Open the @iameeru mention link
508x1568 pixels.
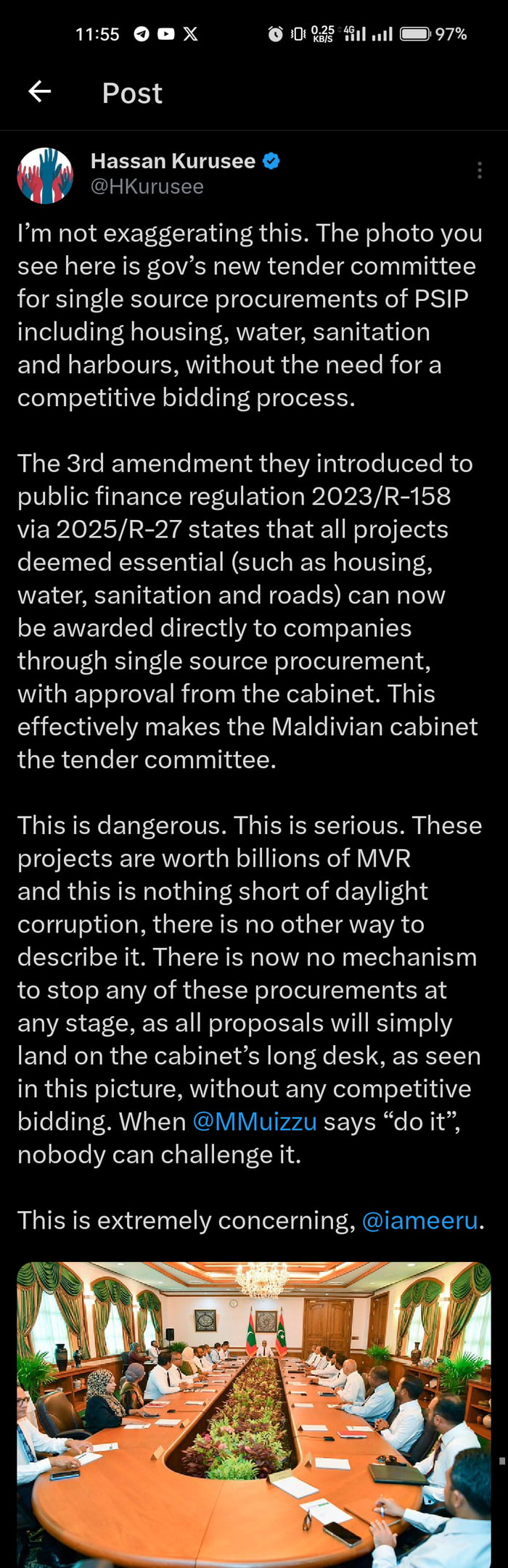tap(419, 1221)
